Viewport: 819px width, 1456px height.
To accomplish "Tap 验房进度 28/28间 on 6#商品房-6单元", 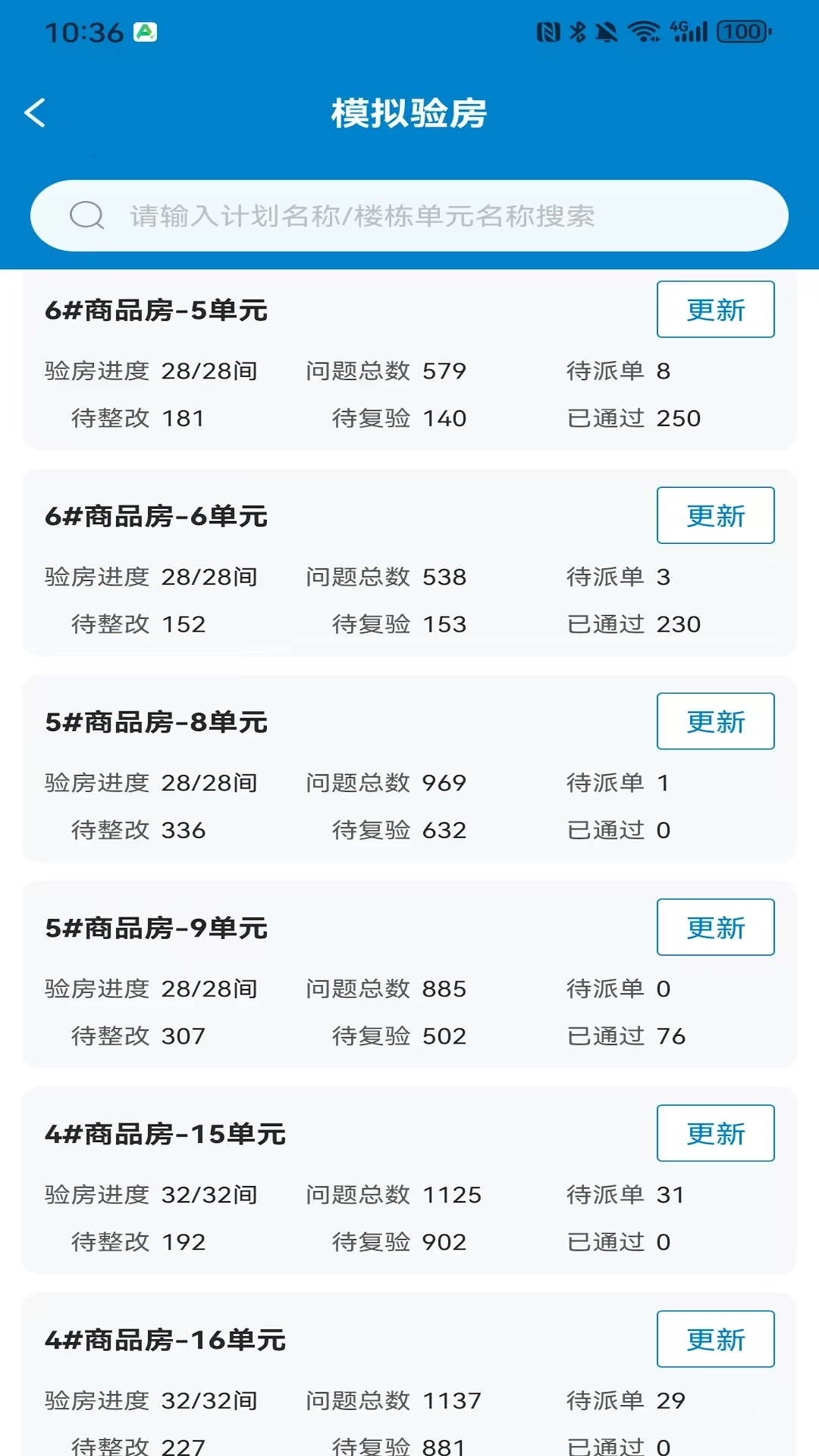I will 149,577.
